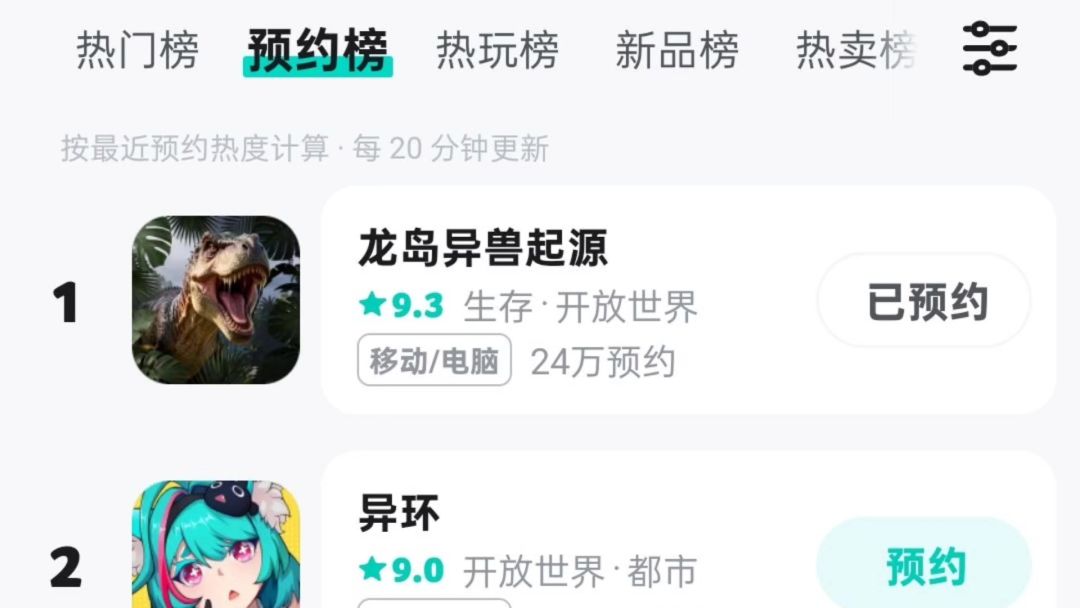
Task: Open the 新品榜 tab
Action: (x=676, y=50)
